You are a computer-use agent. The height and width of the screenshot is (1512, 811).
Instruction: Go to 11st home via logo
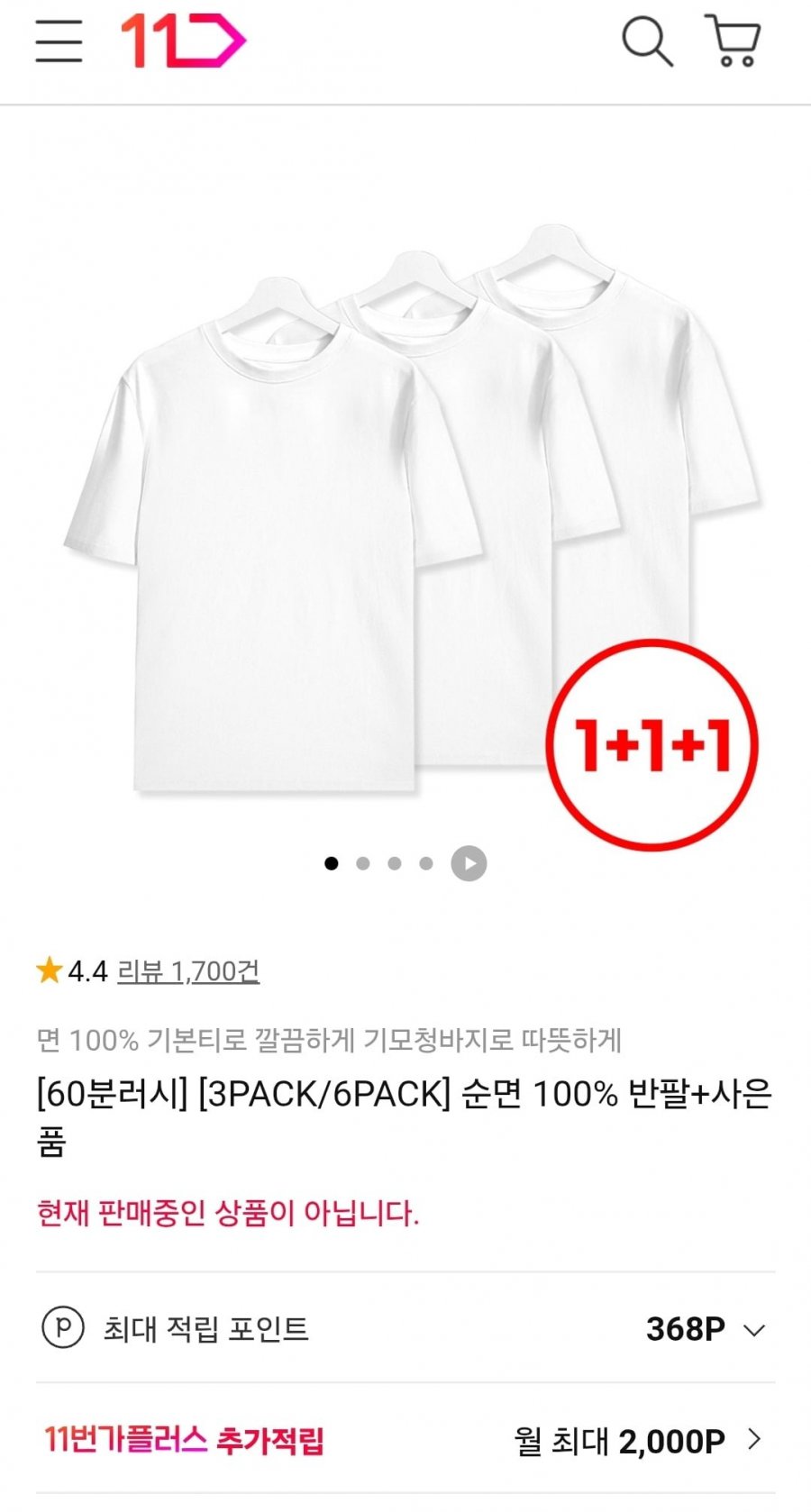pos(183,41)
